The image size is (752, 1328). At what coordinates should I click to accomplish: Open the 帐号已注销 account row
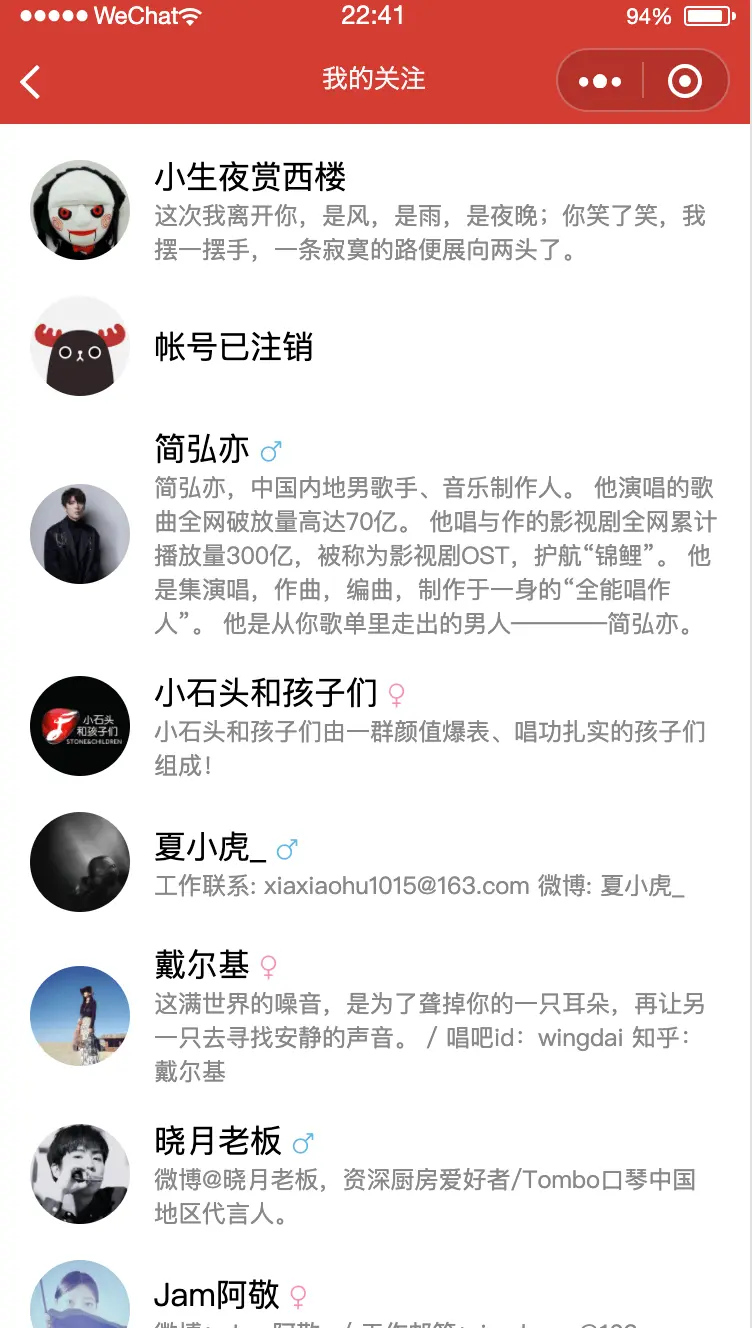[x=376, y=346]
